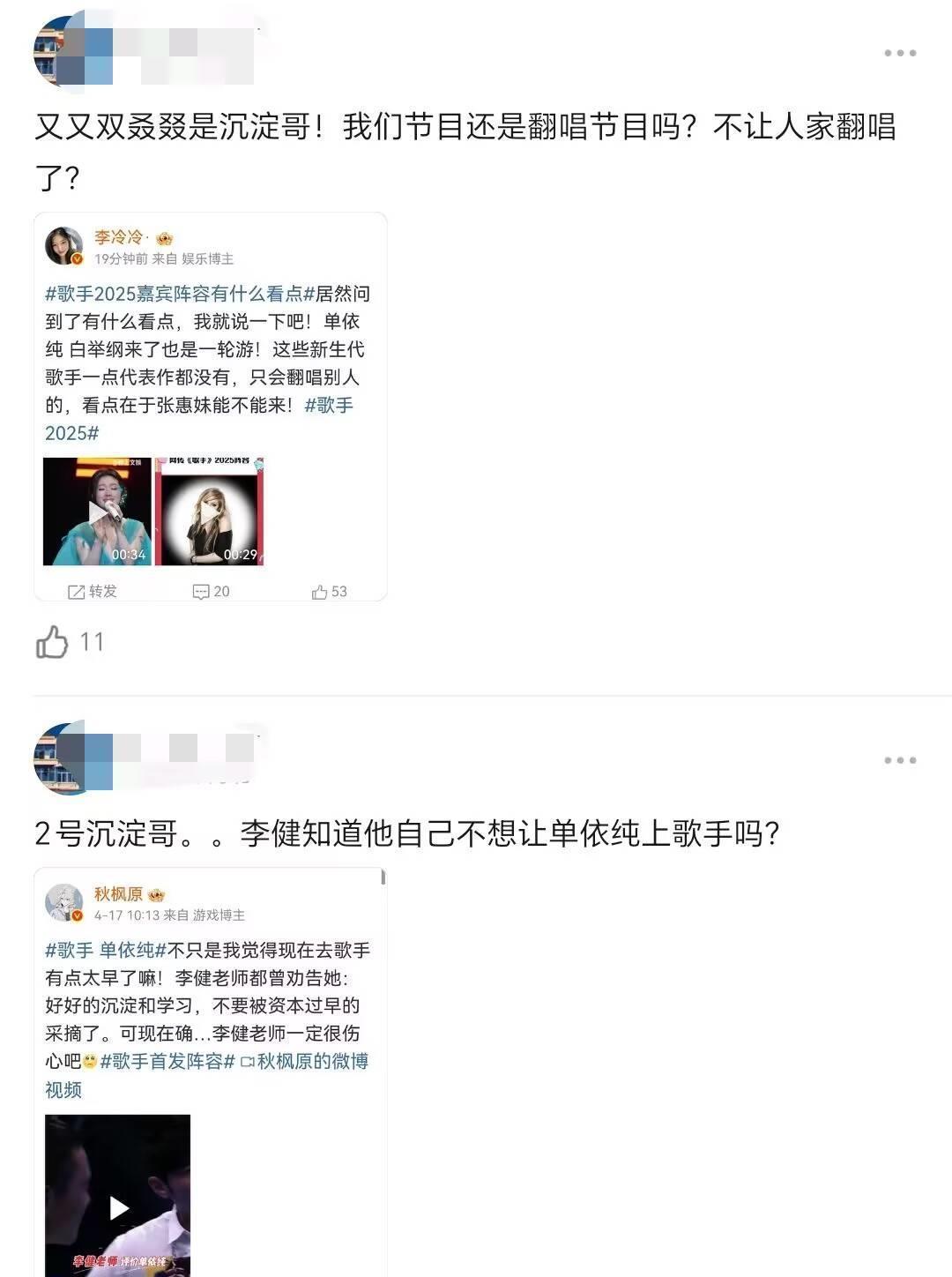Like the post with 11 likes
952x1277 pixels.
(x=53, y=642)
